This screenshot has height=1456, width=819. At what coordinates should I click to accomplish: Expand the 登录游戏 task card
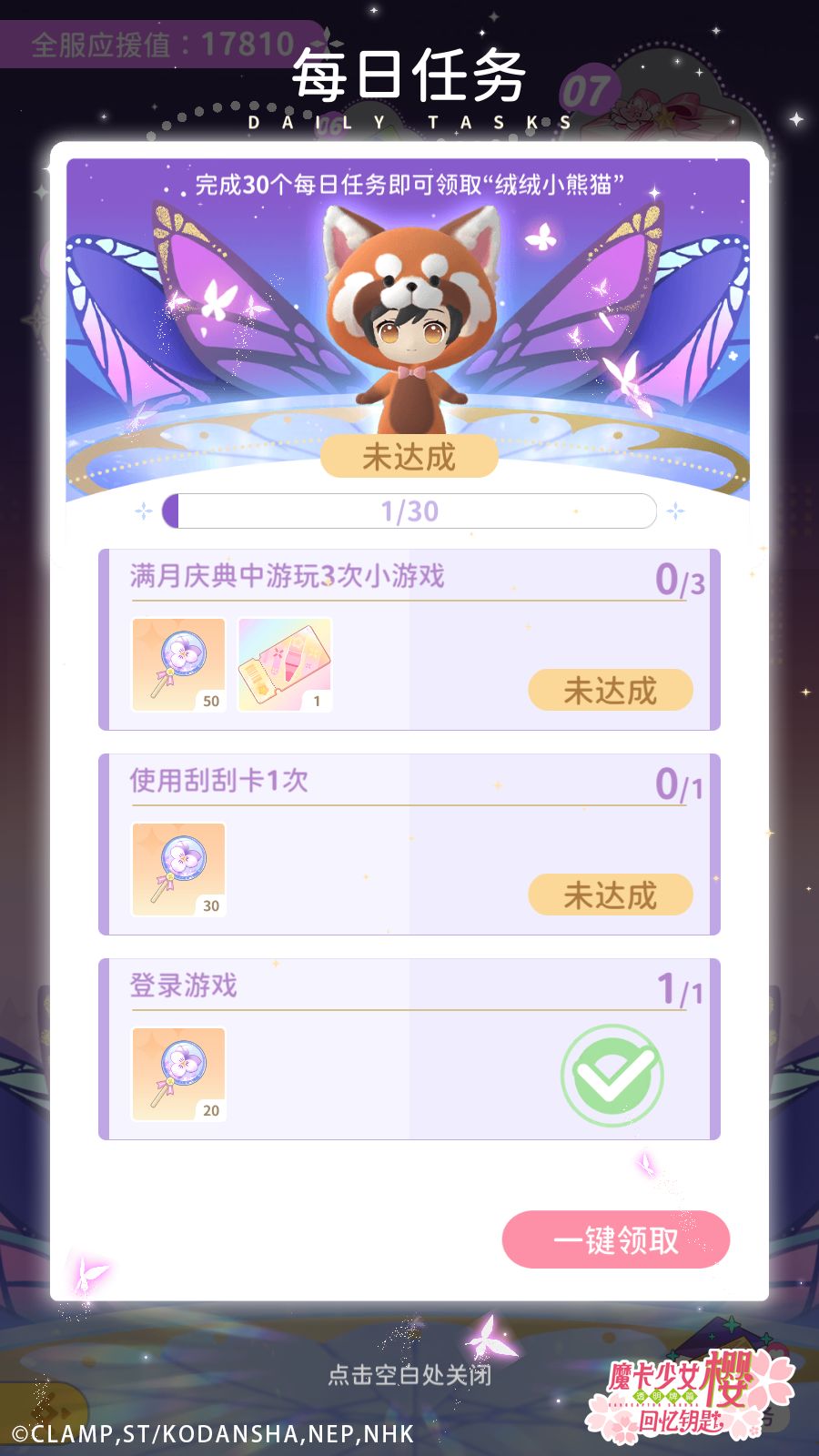[x=409, y=1046]
